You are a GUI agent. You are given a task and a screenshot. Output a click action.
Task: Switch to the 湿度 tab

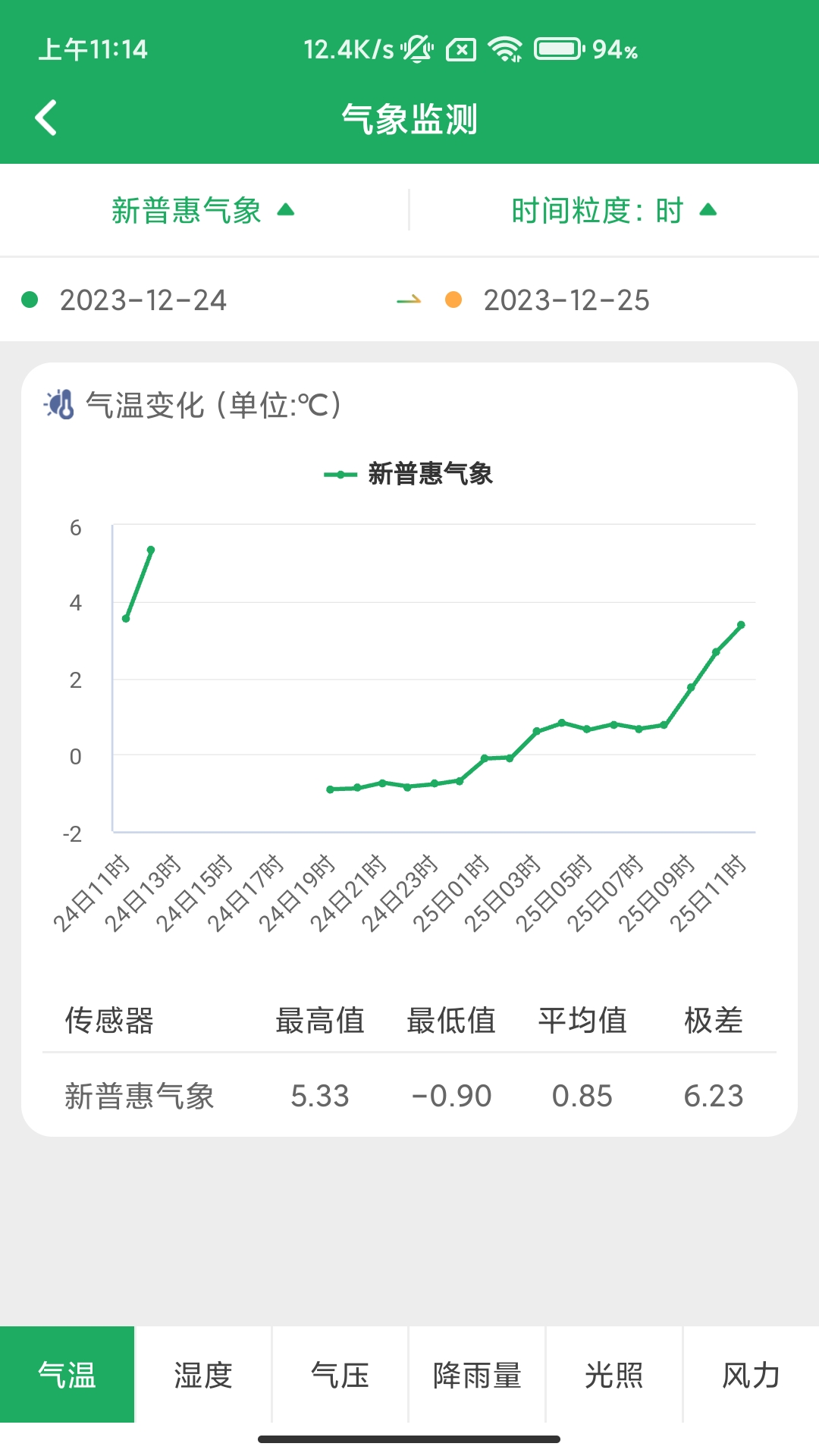coord(203,1374)
